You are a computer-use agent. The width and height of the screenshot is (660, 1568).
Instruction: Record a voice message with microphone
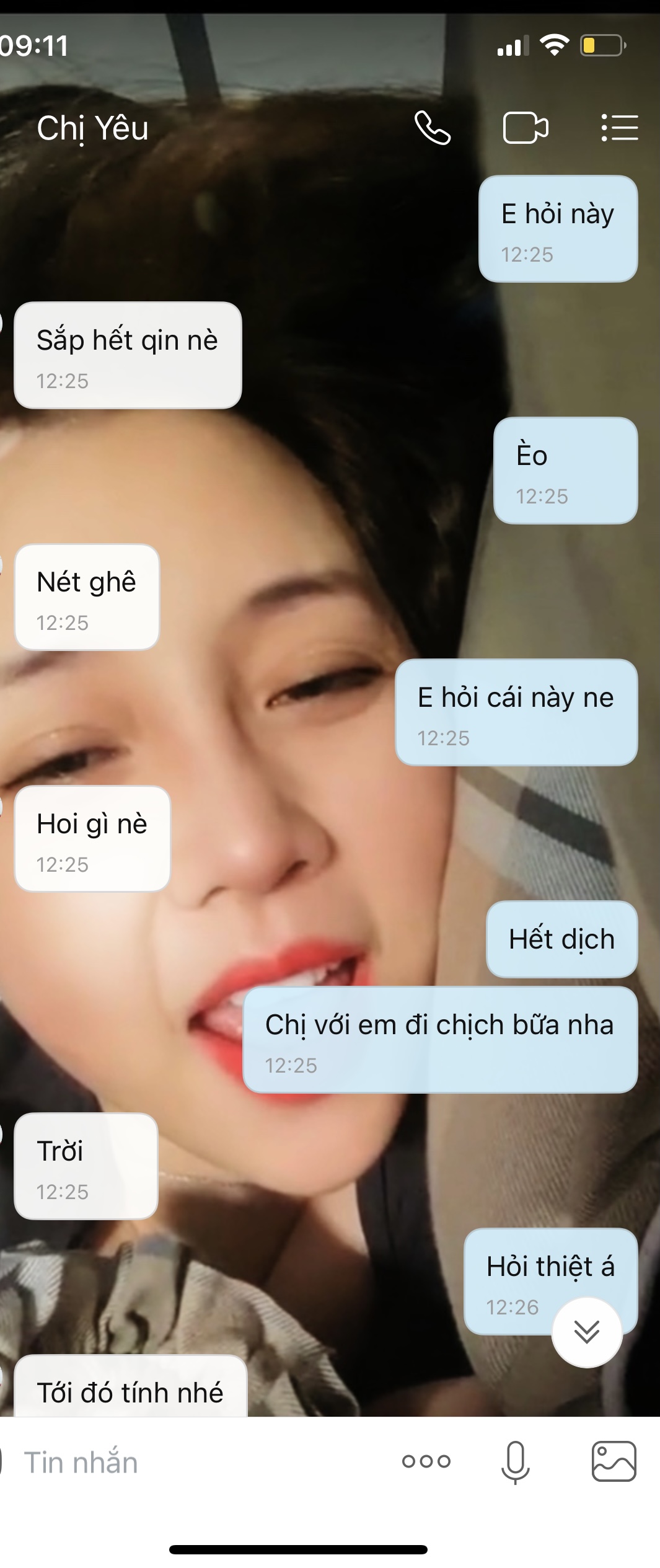515,1462
